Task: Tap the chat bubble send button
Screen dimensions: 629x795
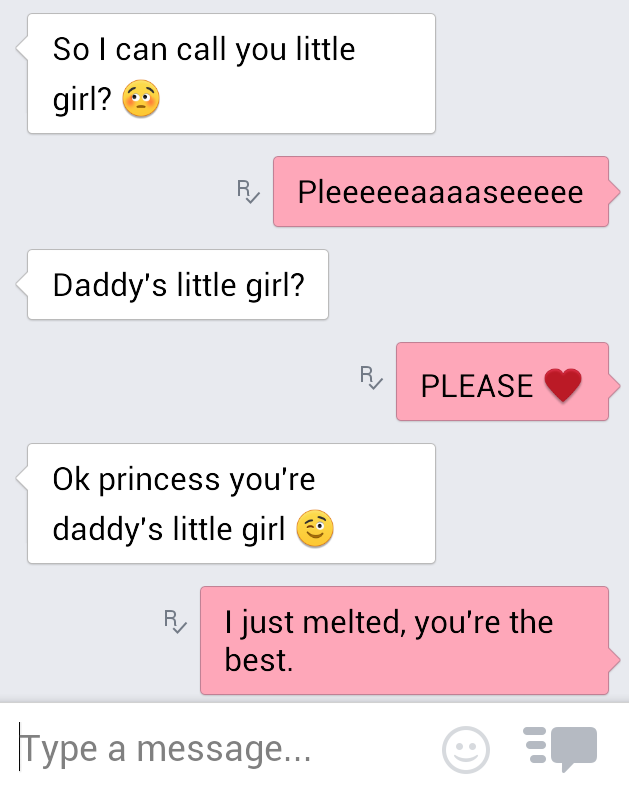Action: pyautogui.click(x=562, y=749)
